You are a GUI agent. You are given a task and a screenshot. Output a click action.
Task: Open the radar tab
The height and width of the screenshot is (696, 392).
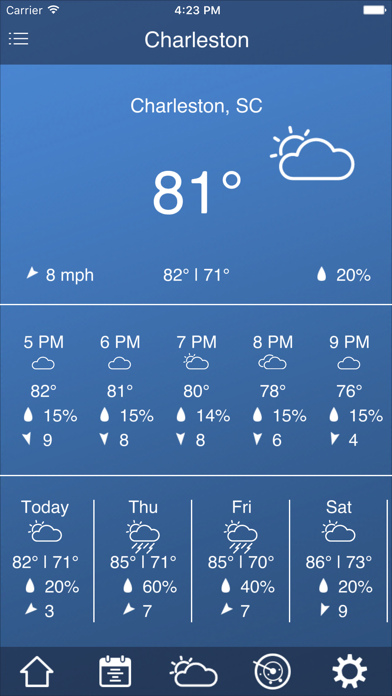(272, 671)
